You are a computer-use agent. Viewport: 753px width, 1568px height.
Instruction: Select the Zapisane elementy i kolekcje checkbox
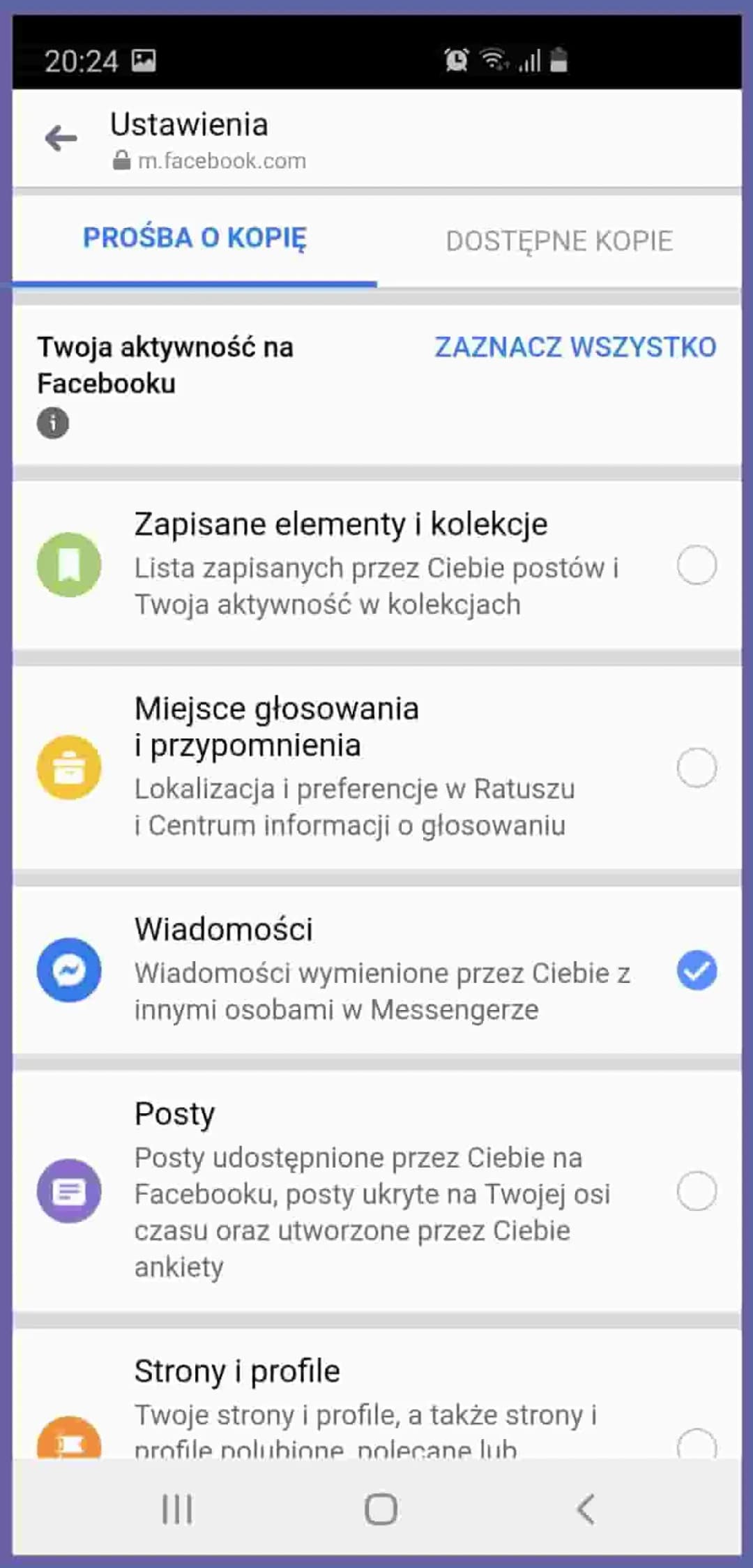pyautogui.click(x=697, y=565)
